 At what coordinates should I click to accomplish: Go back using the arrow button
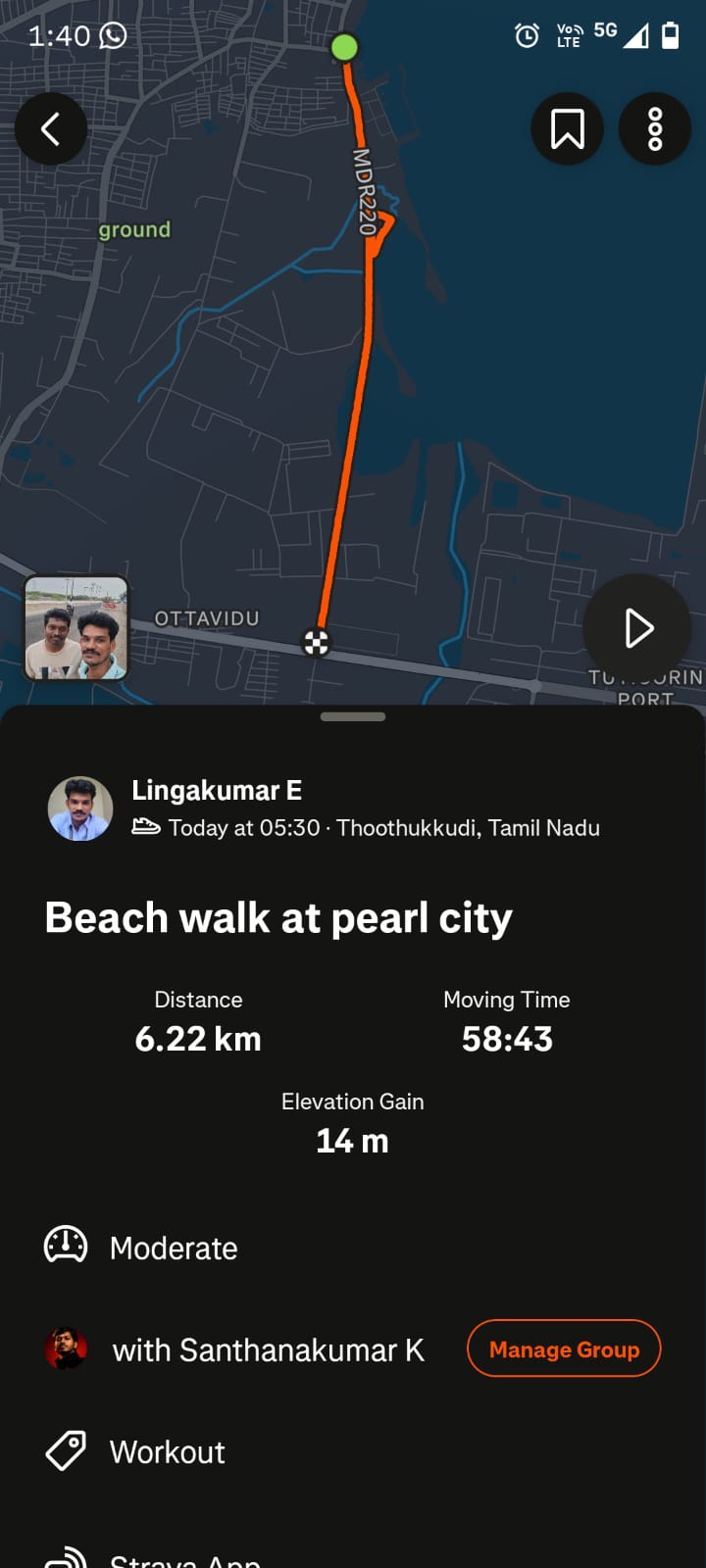pyautogui.click(x=51, y=128)
